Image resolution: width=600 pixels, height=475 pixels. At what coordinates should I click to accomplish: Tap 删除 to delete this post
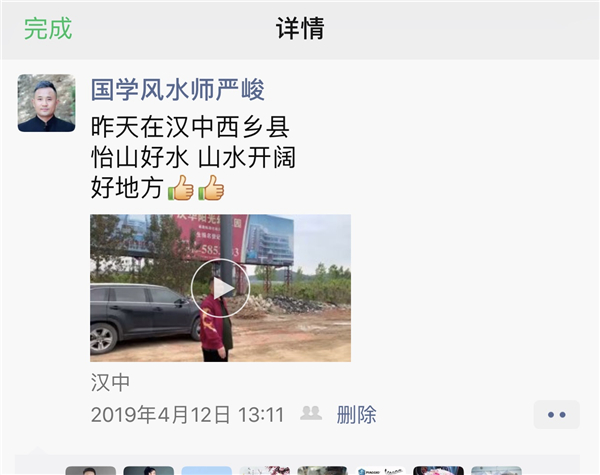click(x=356, y=414)
